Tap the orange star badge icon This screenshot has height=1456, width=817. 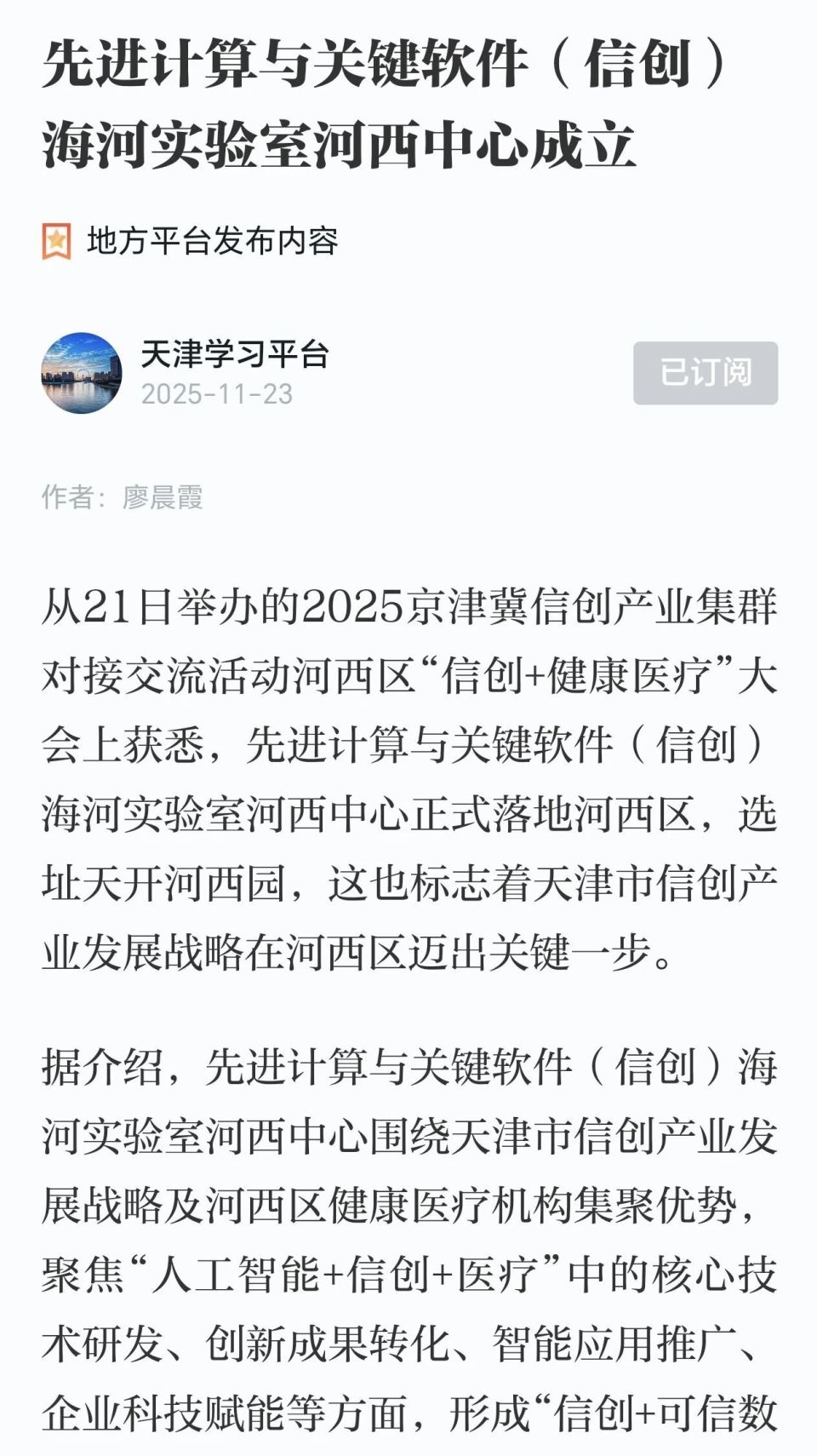pyautogui.click(x=57, y=242)
